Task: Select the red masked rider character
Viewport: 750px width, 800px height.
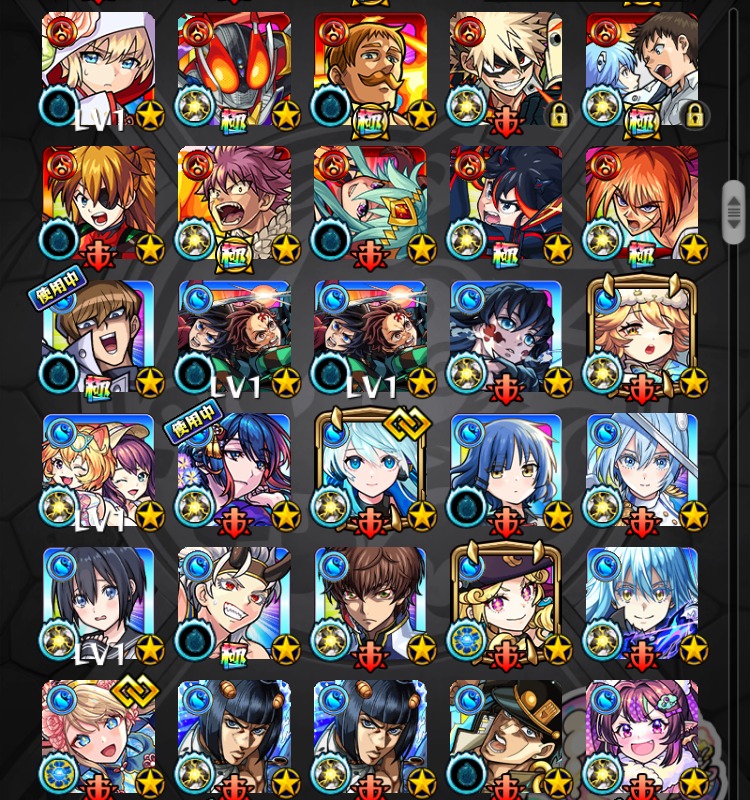Action: [234, 70]
